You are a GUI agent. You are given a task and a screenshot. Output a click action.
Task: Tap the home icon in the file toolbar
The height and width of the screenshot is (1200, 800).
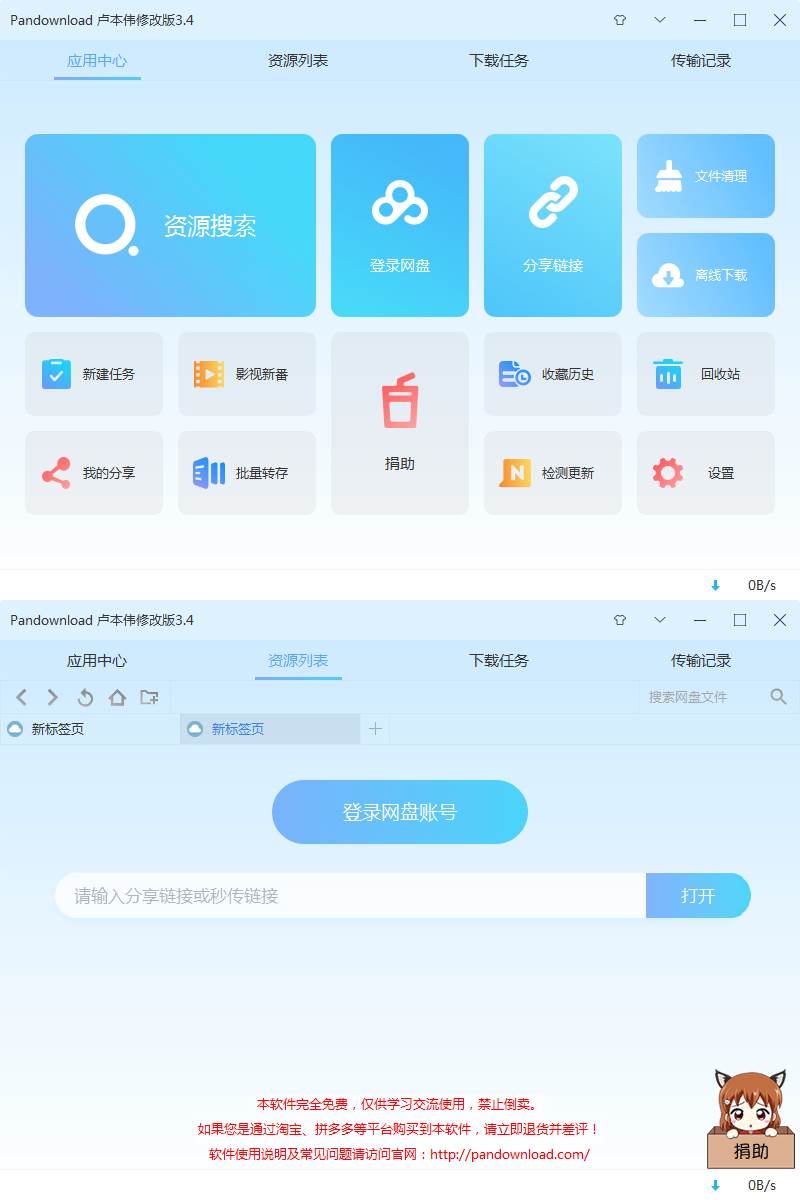point(117,697)
